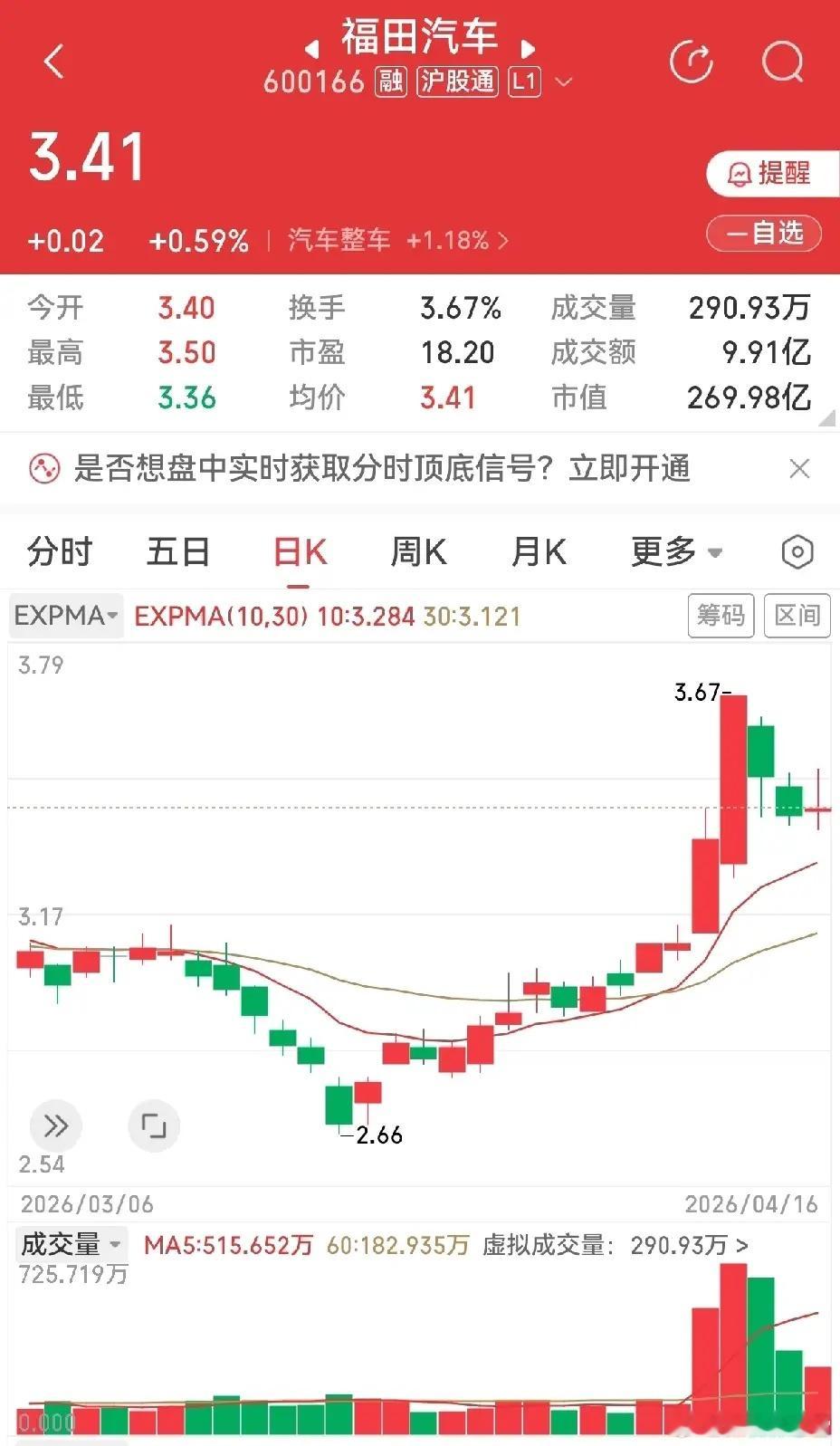This screenshot has width=840, height=1446.
Task: Change the EXPMA indicator dropdown
Action: click(66, 616)
